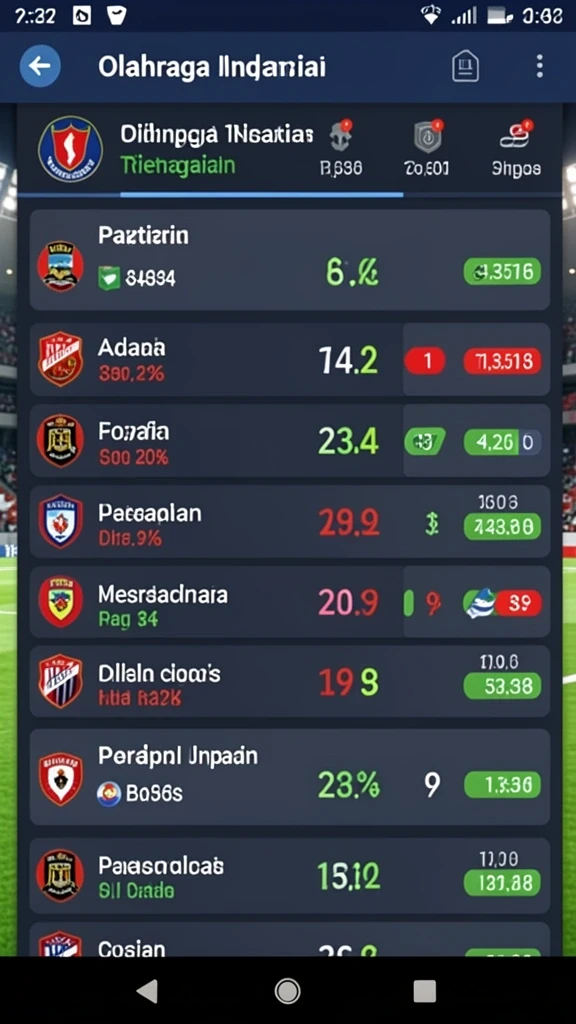Go back using the app bar arrow
This screenshot has width=576, height=1024.
(x=40, y=66)
